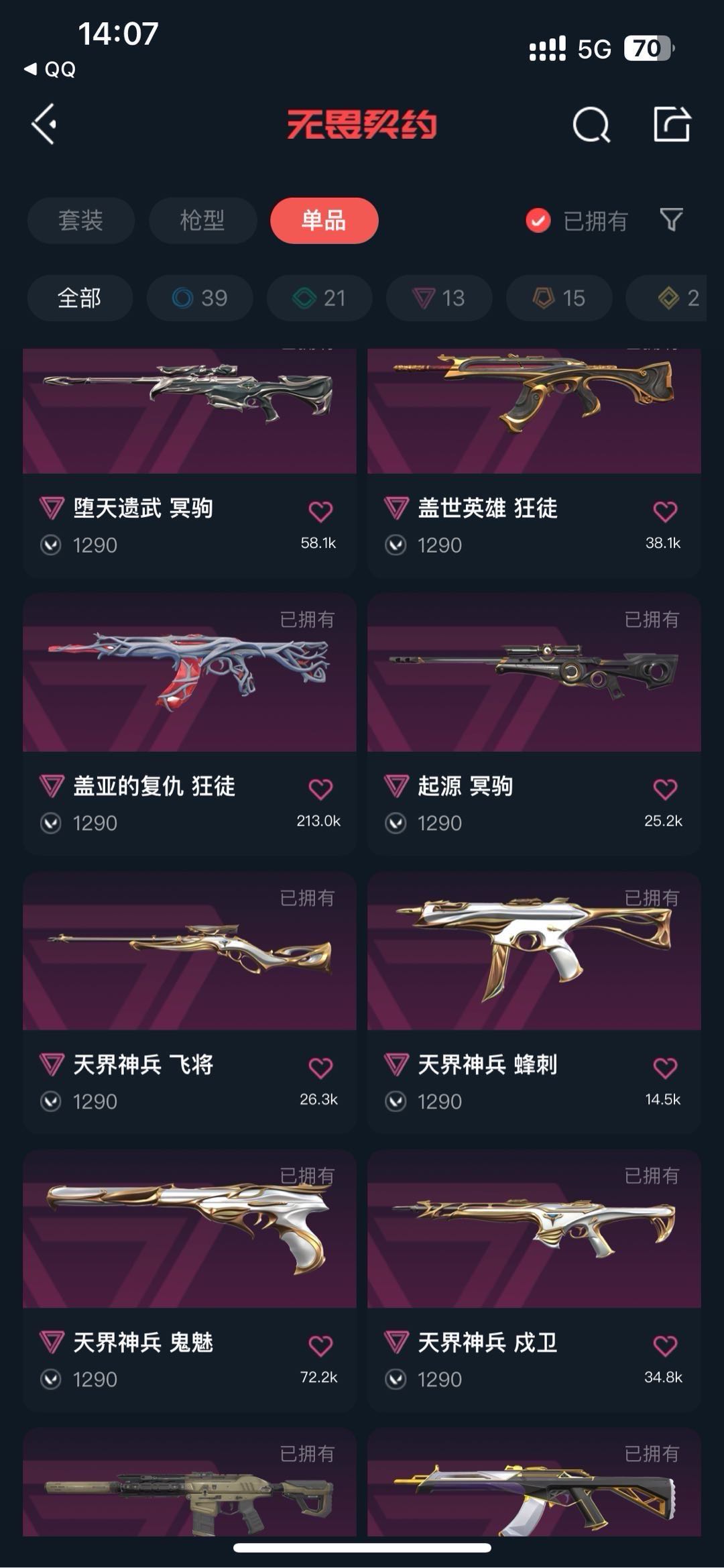Return to QQ via status bar link
Viewport: 724px width, 1568px height.
(50, 69)
